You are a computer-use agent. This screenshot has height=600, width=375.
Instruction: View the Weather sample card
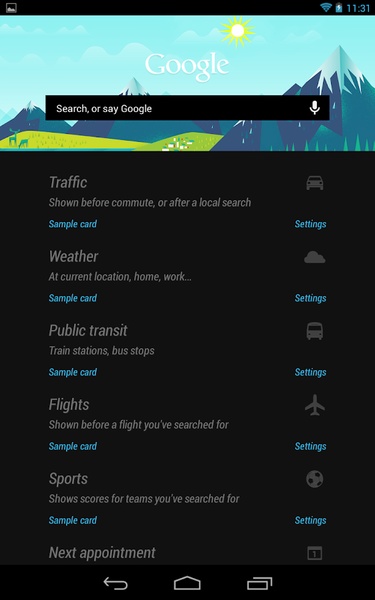click(73, 298)
